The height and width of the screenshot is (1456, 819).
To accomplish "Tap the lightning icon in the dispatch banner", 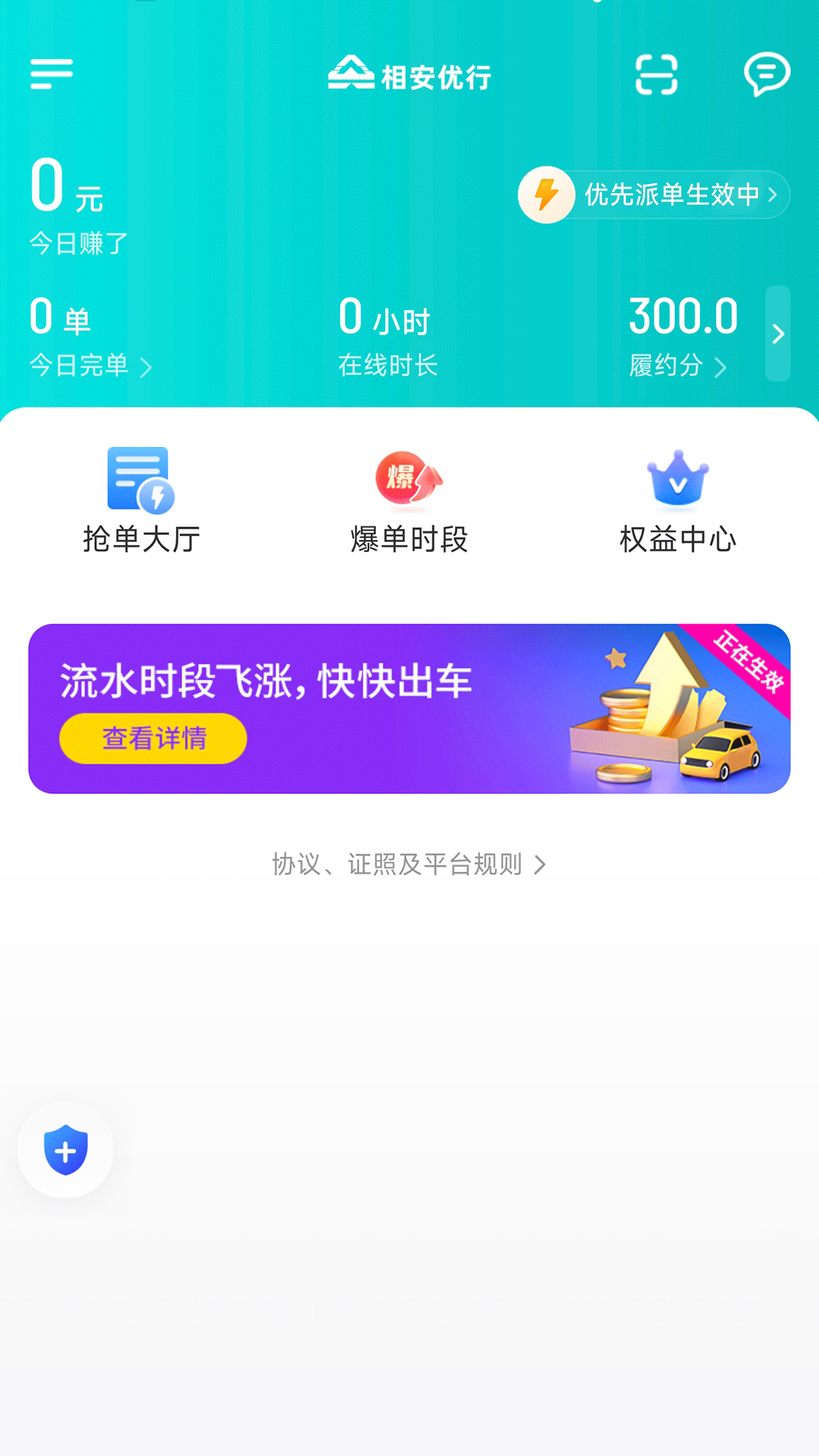I will click(x=548, y=195).
